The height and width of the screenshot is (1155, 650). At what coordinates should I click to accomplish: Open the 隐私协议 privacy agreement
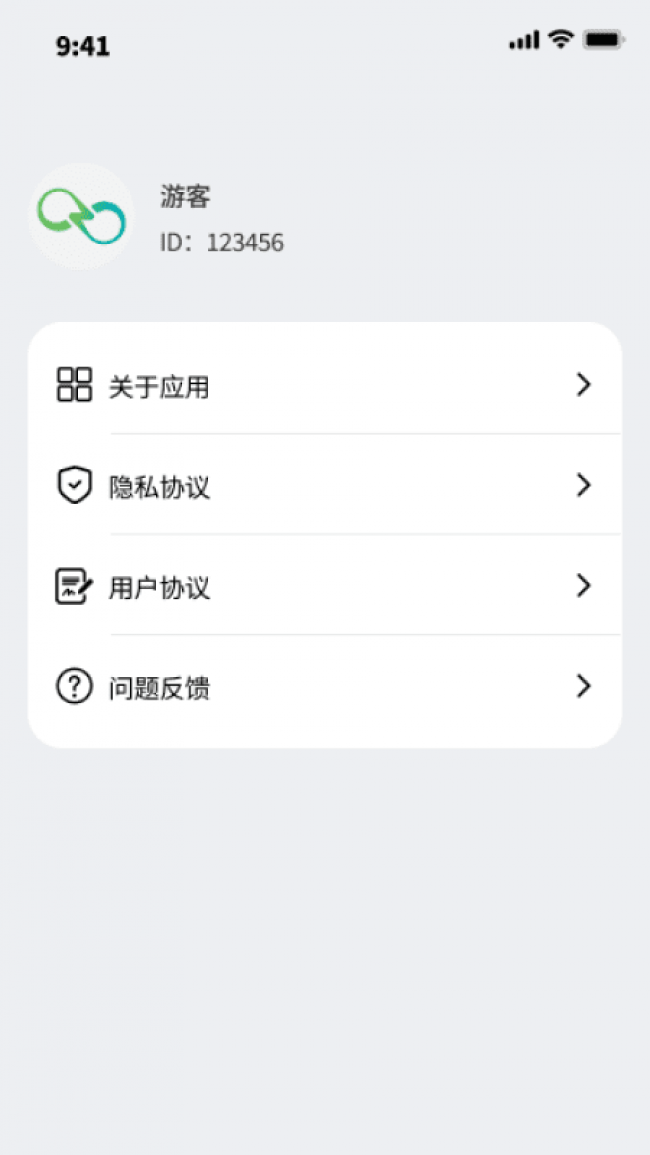pos(324,486)
